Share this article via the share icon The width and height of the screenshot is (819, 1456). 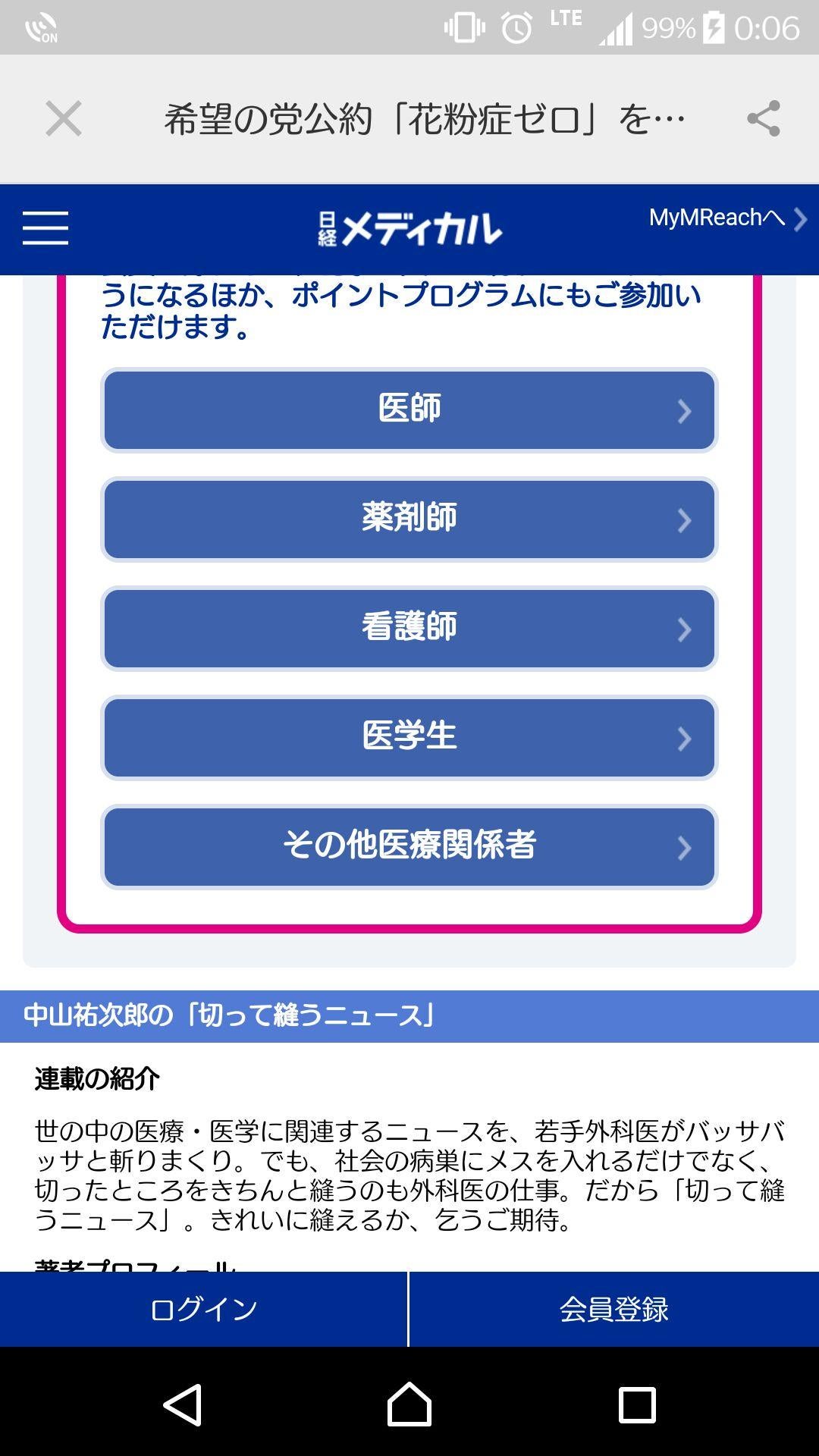click(x=762, y=118)
